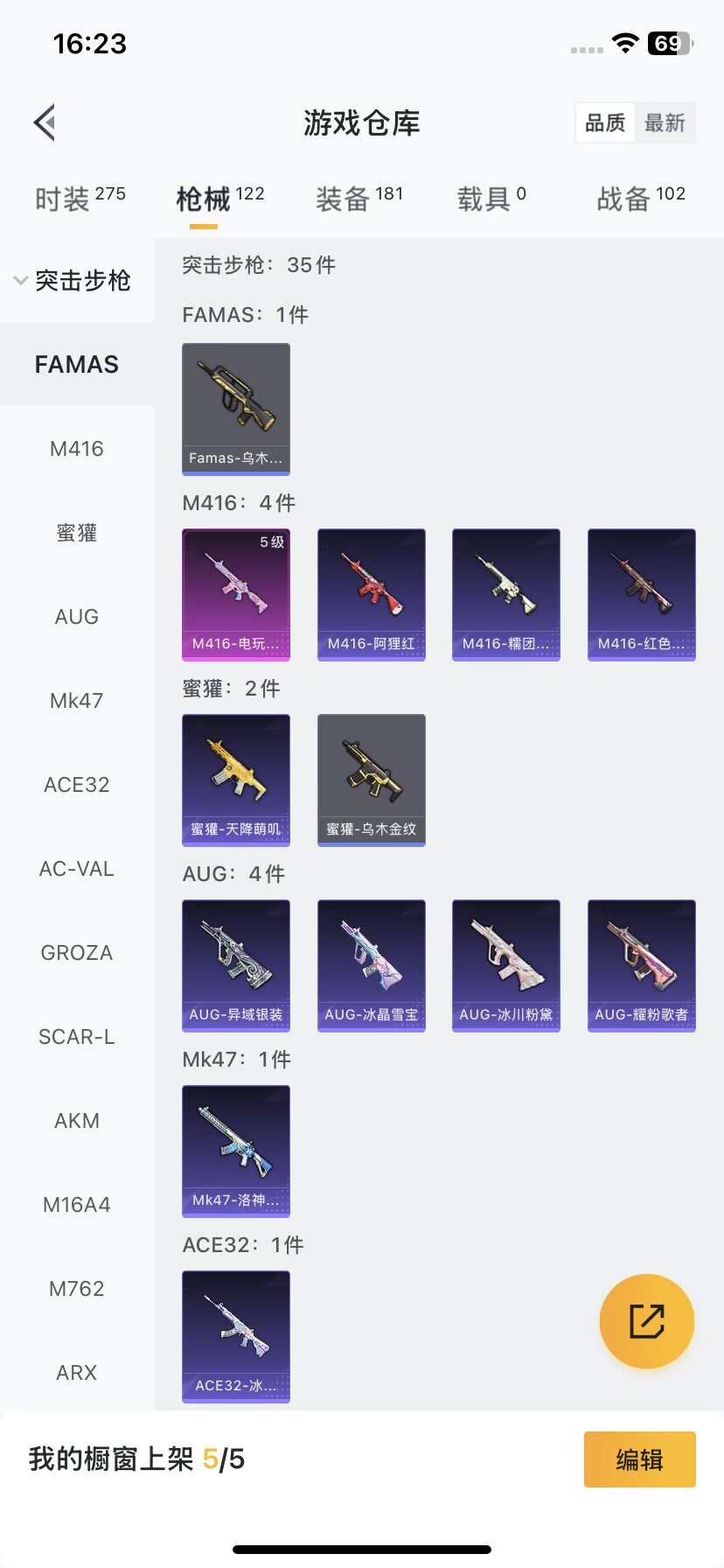Select M416 in the side list

(x=76, y=449)
